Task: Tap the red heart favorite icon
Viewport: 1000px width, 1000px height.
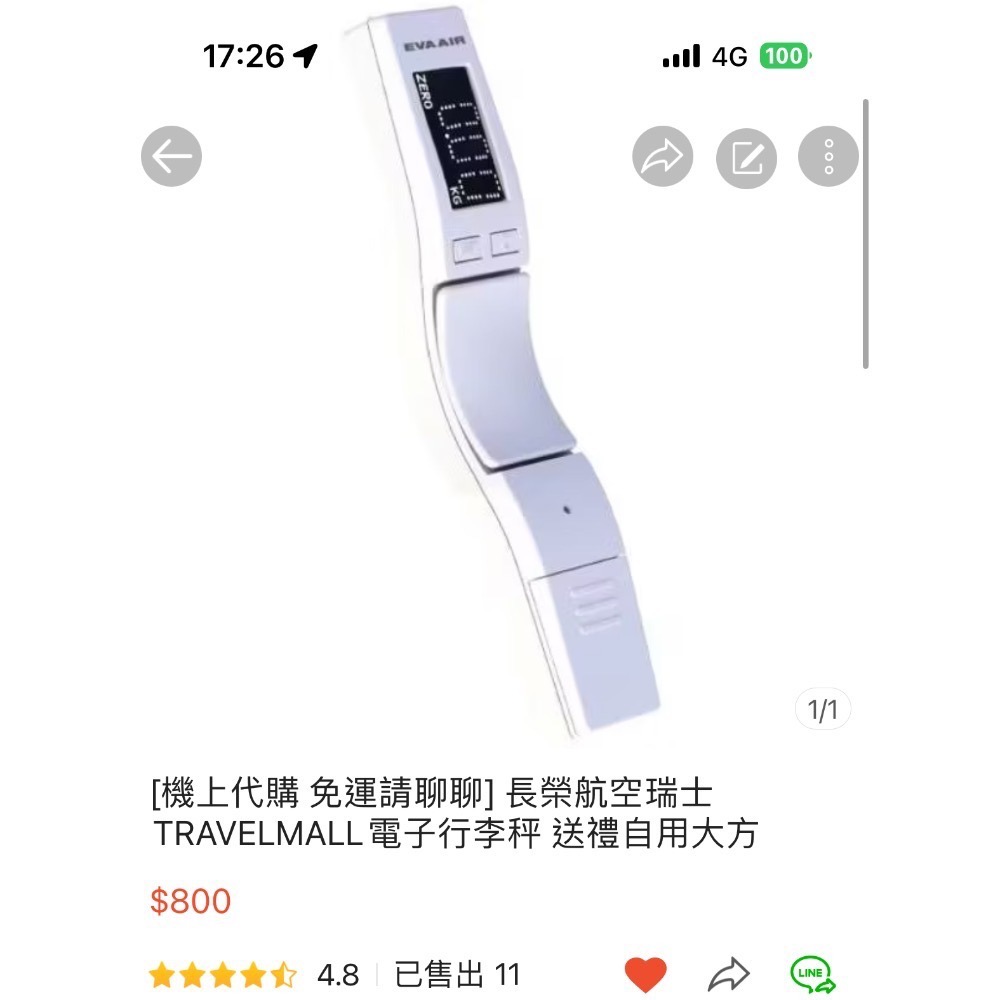Action: pos(645,973)
